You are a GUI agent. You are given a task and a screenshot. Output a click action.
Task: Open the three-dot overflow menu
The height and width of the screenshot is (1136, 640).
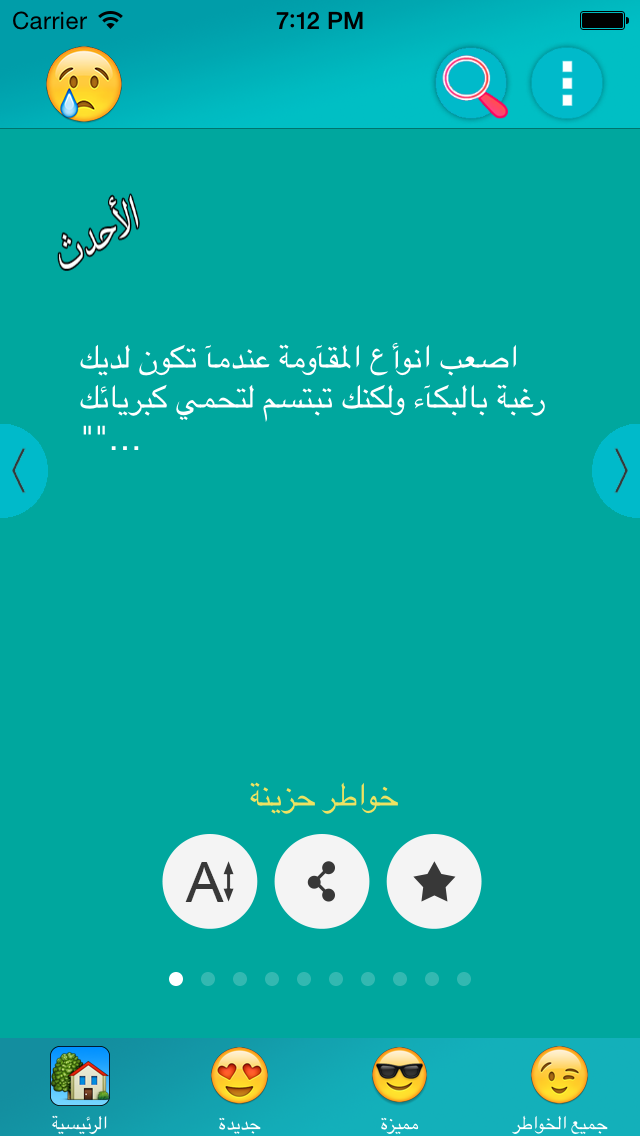point(567,83)
